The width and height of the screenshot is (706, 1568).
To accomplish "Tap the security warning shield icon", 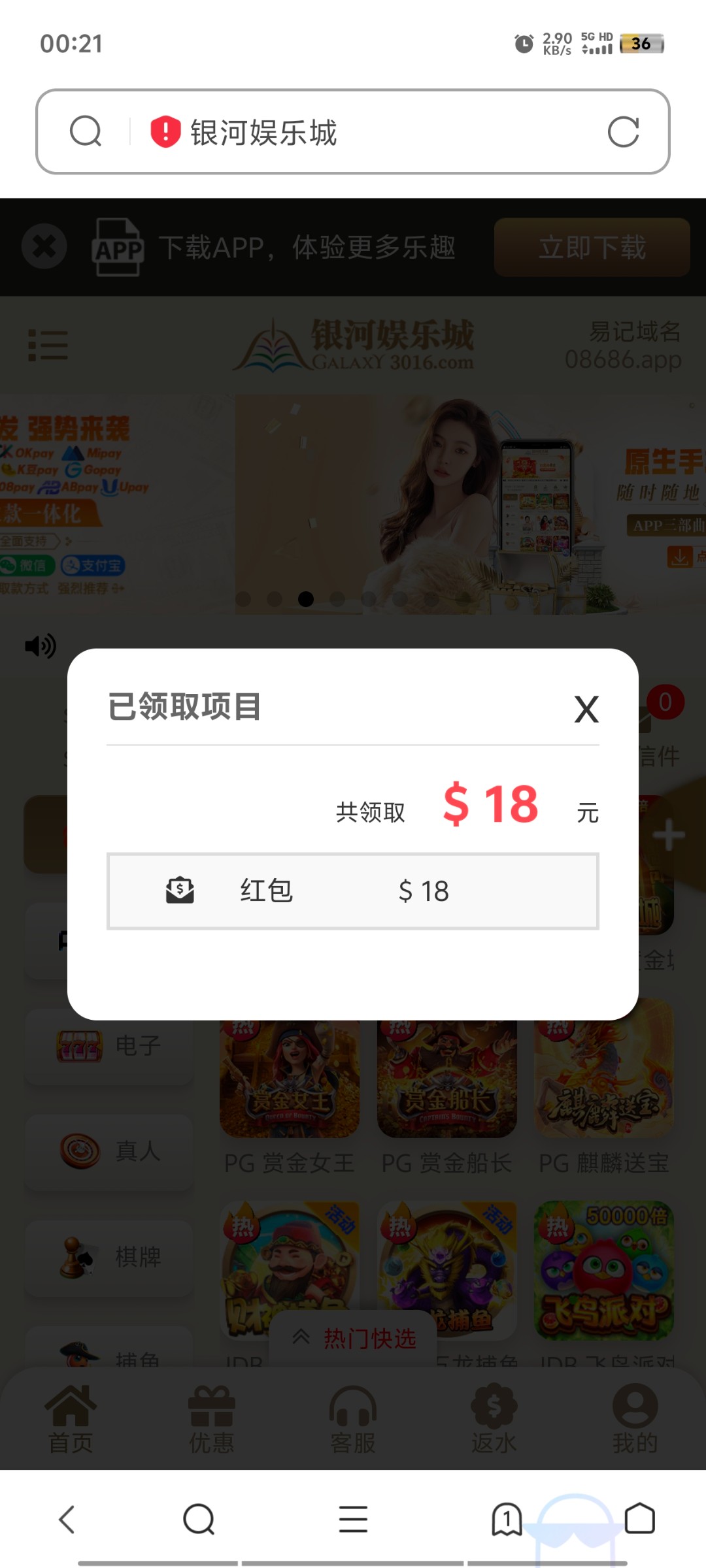I will point(165,132).
